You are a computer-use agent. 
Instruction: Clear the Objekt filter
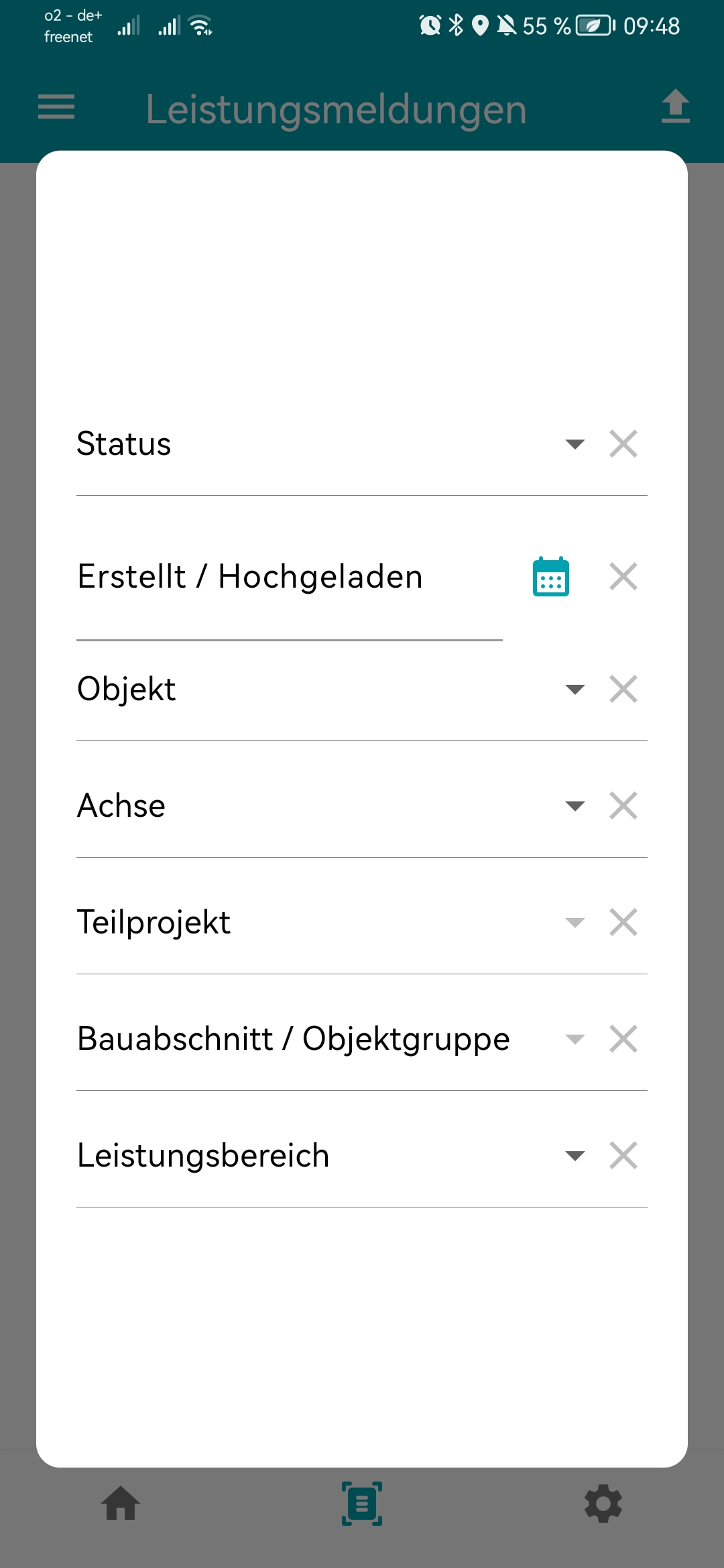point(623,689)
